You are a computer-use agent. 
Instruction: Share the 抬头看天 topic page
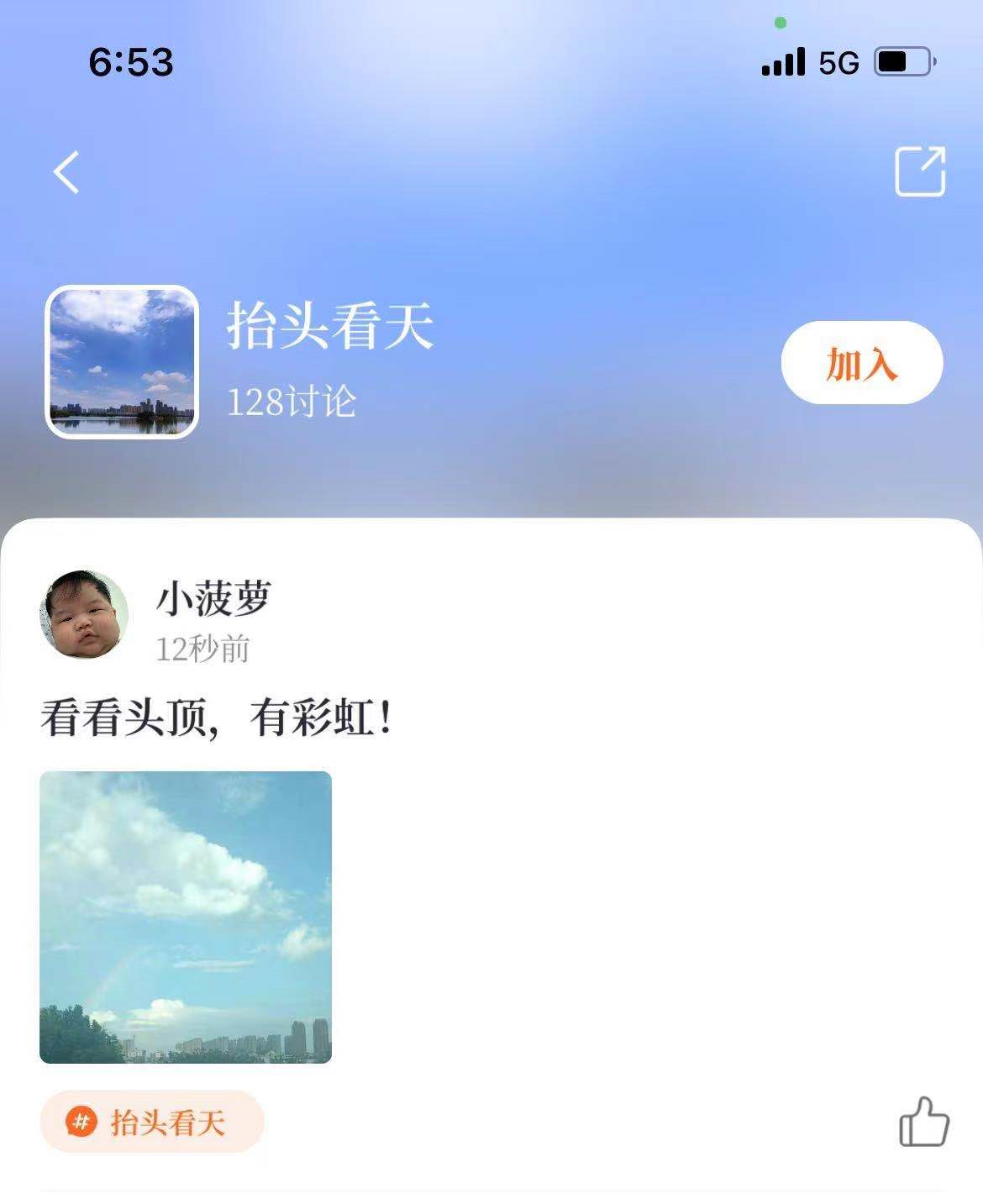coord(920,171)
